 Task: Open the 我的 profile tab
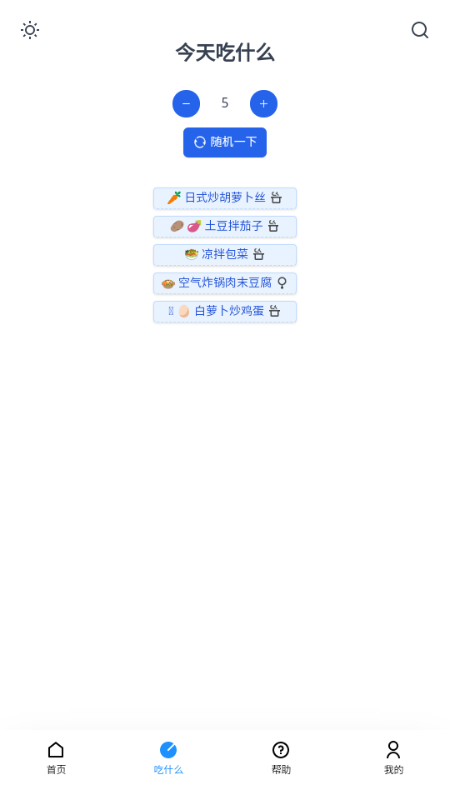pyautogui.click(x=393, y=758)
